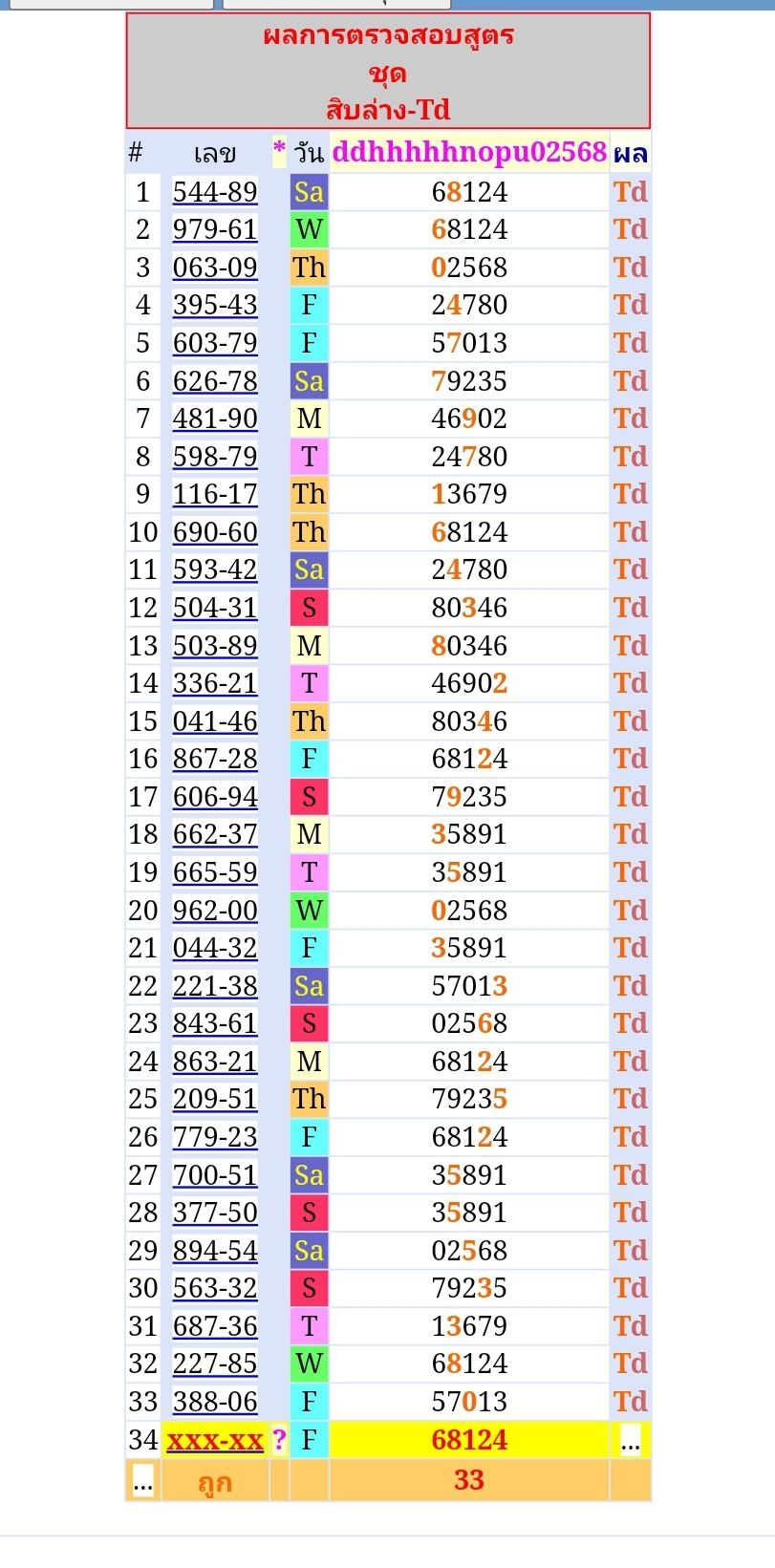Open the 544-89 number link
775x1568 pixels.
point(215,192)
